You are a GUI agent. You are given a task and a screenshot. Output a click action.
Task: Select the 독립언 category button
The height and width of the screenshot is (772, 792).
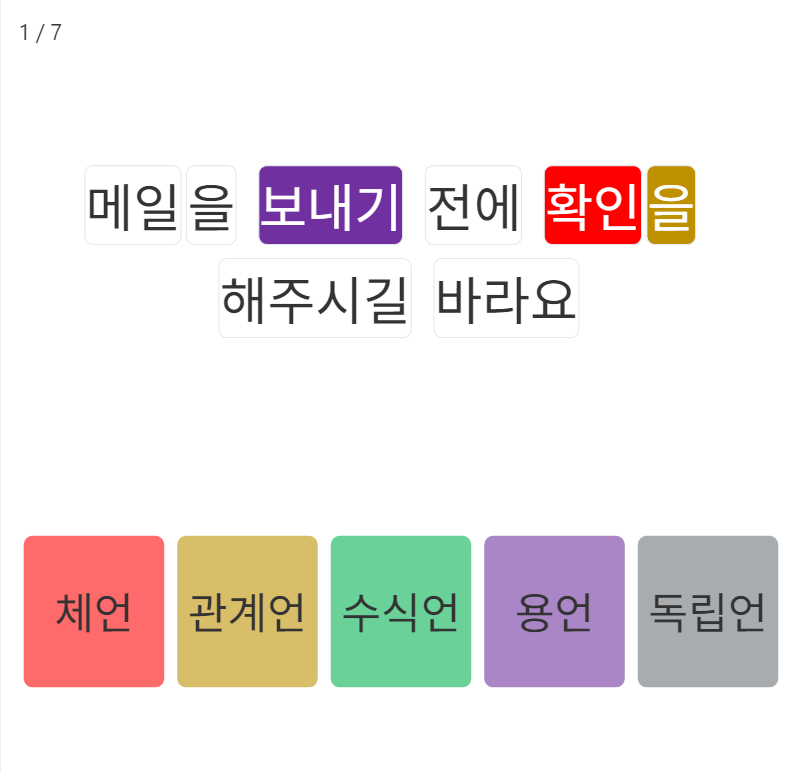(x=707, y=611)
